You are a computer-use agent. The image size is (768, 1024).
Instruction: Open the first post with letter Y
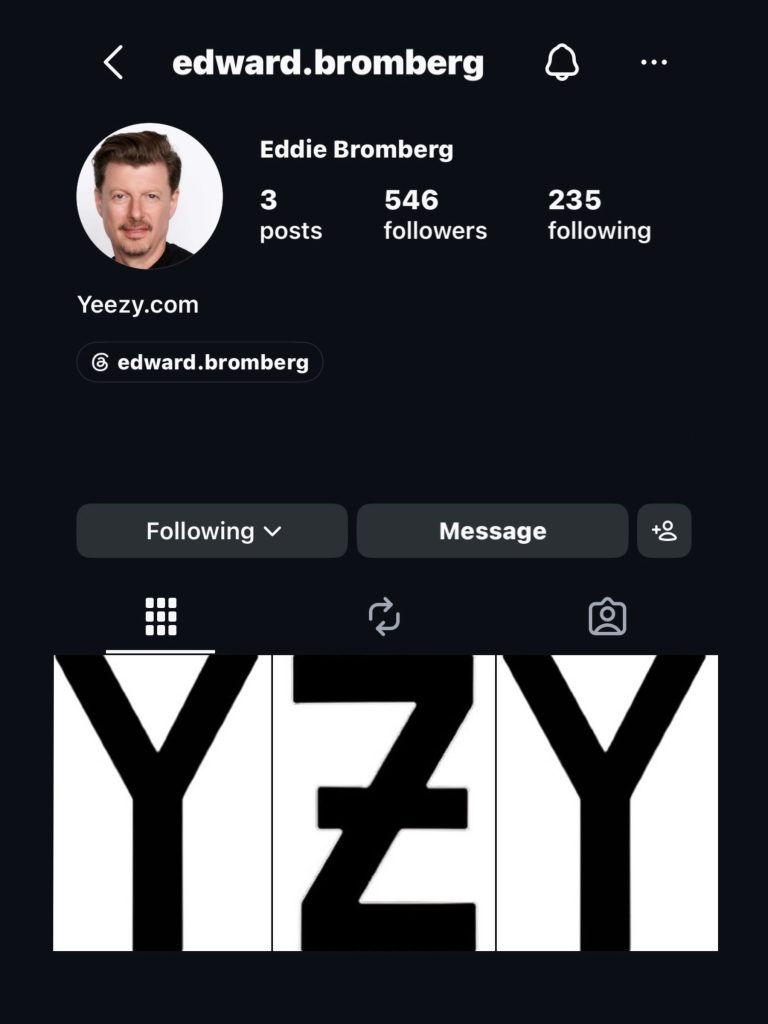tap(162, 803)
